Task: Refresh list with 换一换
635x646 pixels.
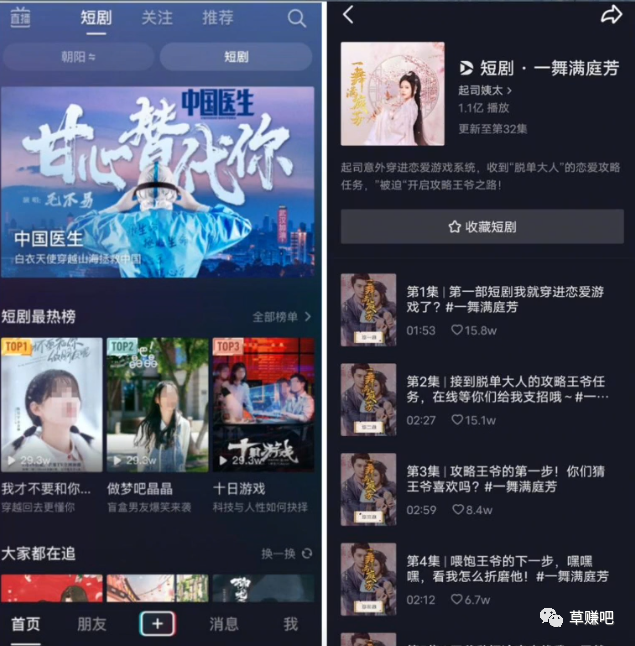Action: (x=287, y=553)
